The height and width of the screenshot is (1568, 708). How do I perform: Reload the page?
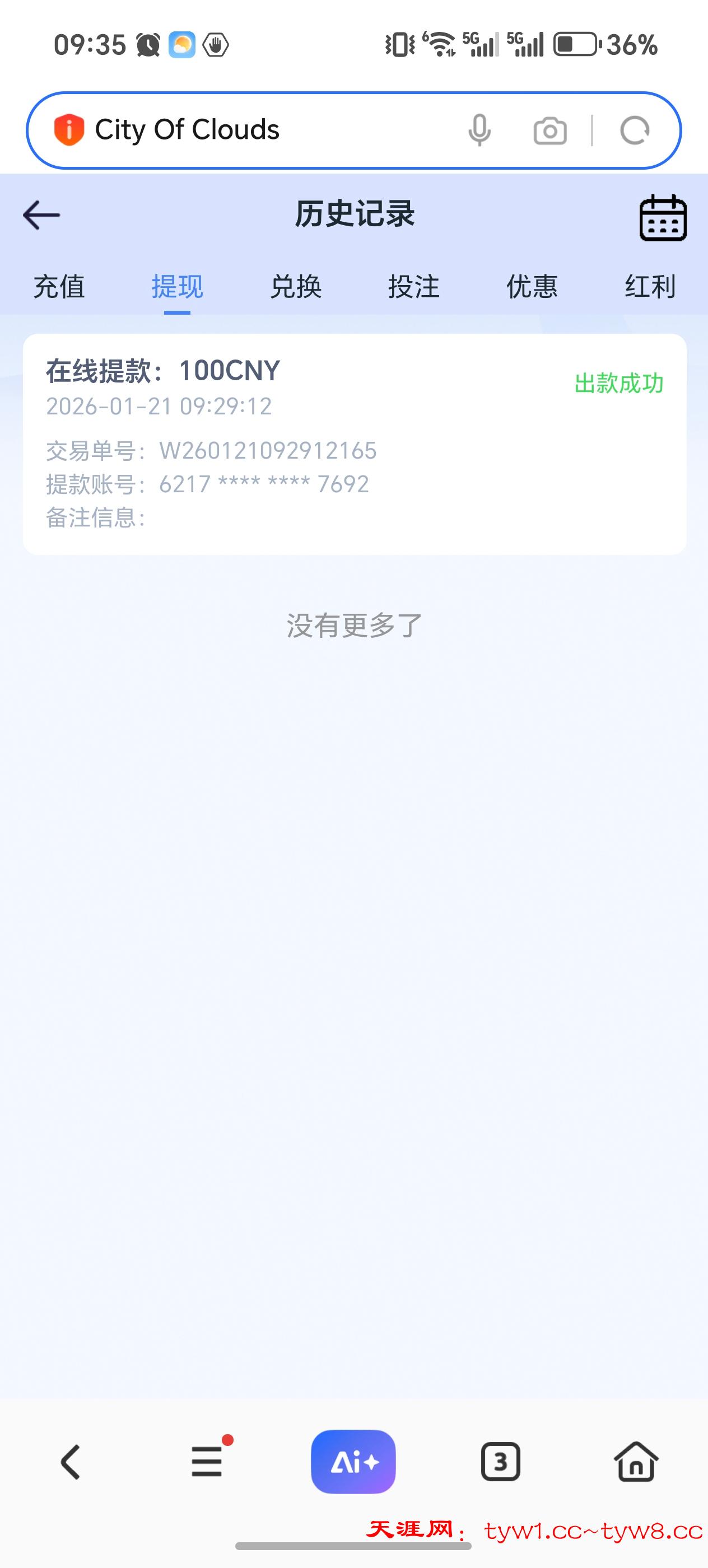tap(634, 130)
